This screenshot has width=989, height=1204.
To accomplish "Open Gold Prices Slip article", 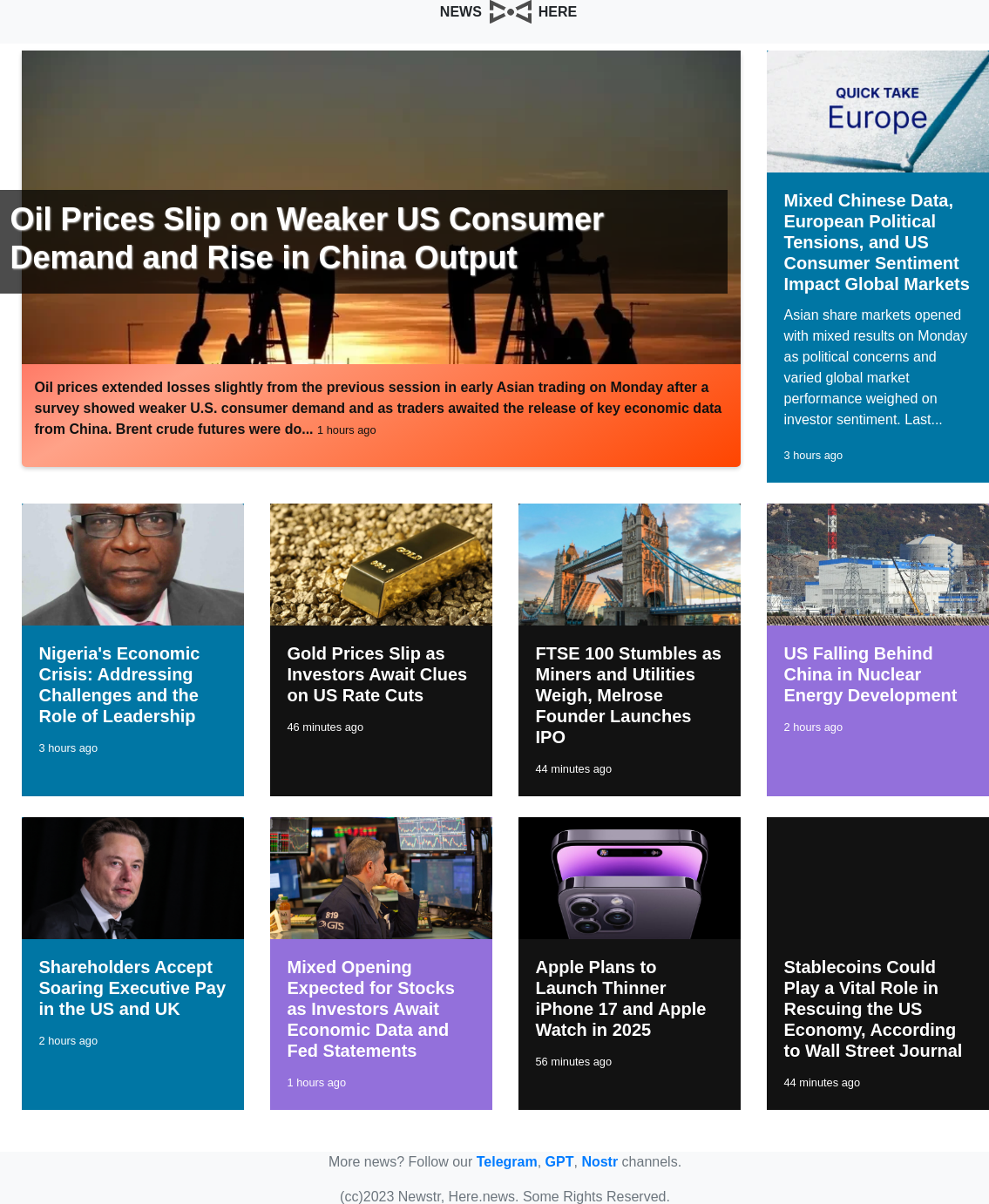I will (x=376, y=674).
